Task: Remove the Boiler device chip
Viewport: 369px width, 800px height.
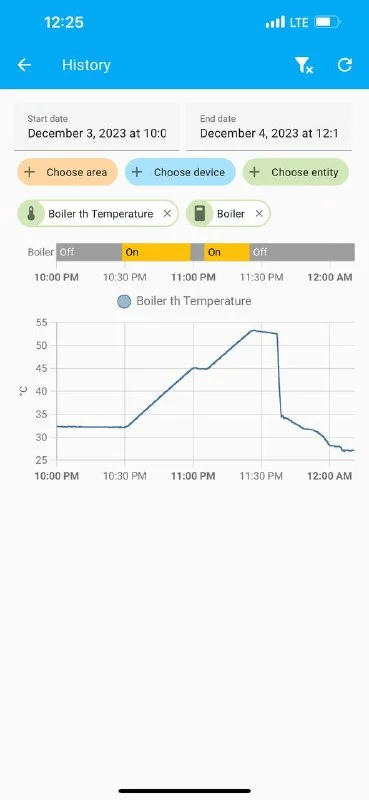Action: [x=259, y=214]
